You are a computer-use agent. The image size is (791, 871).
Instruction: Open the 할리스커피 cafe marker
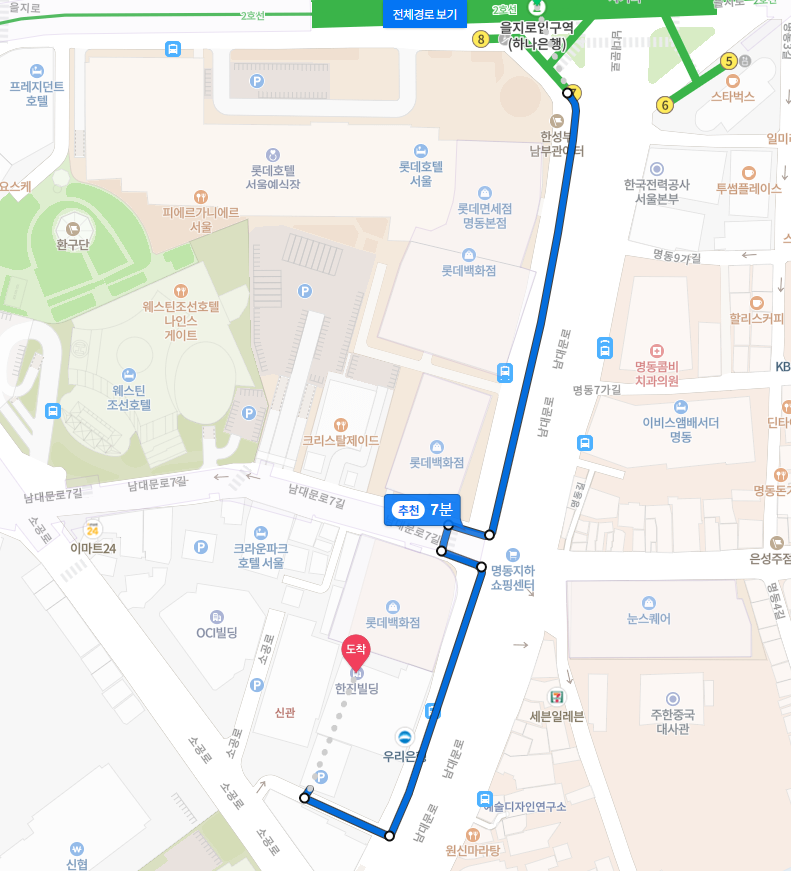(x=757, y=302)
